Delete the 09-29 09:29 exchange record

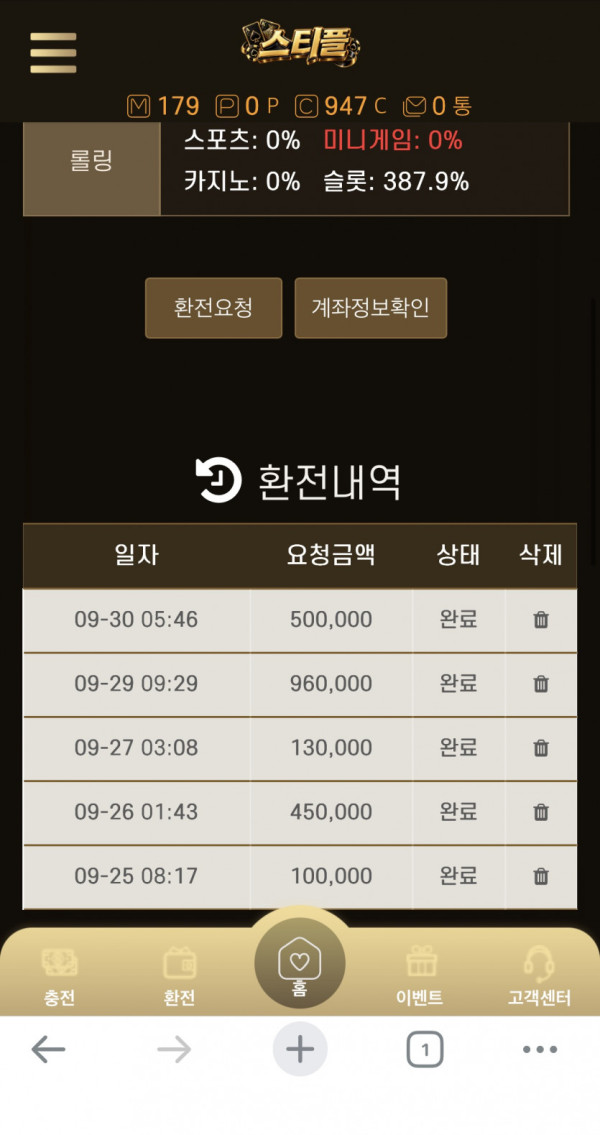(541, 684)
